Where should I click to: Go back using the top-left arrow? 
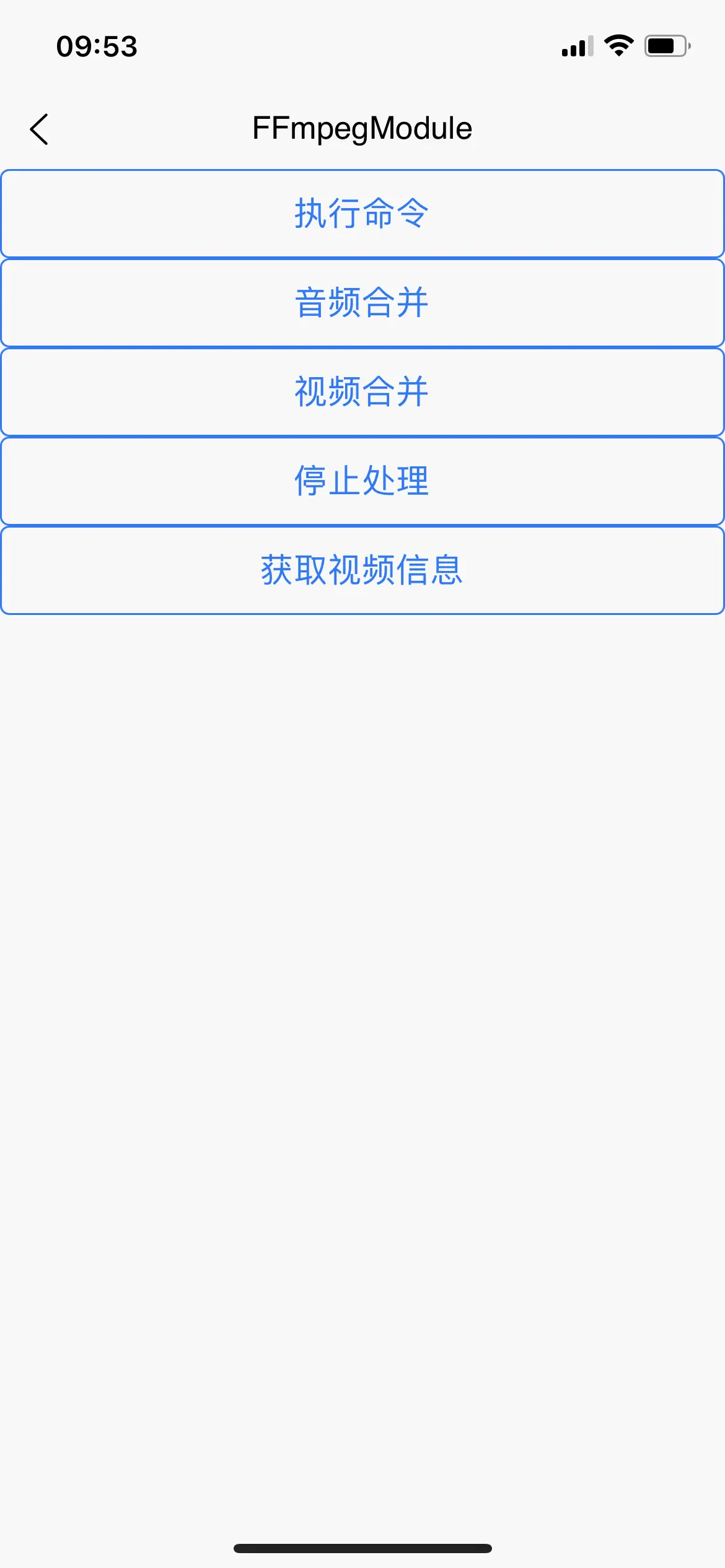tap(39, 129)
